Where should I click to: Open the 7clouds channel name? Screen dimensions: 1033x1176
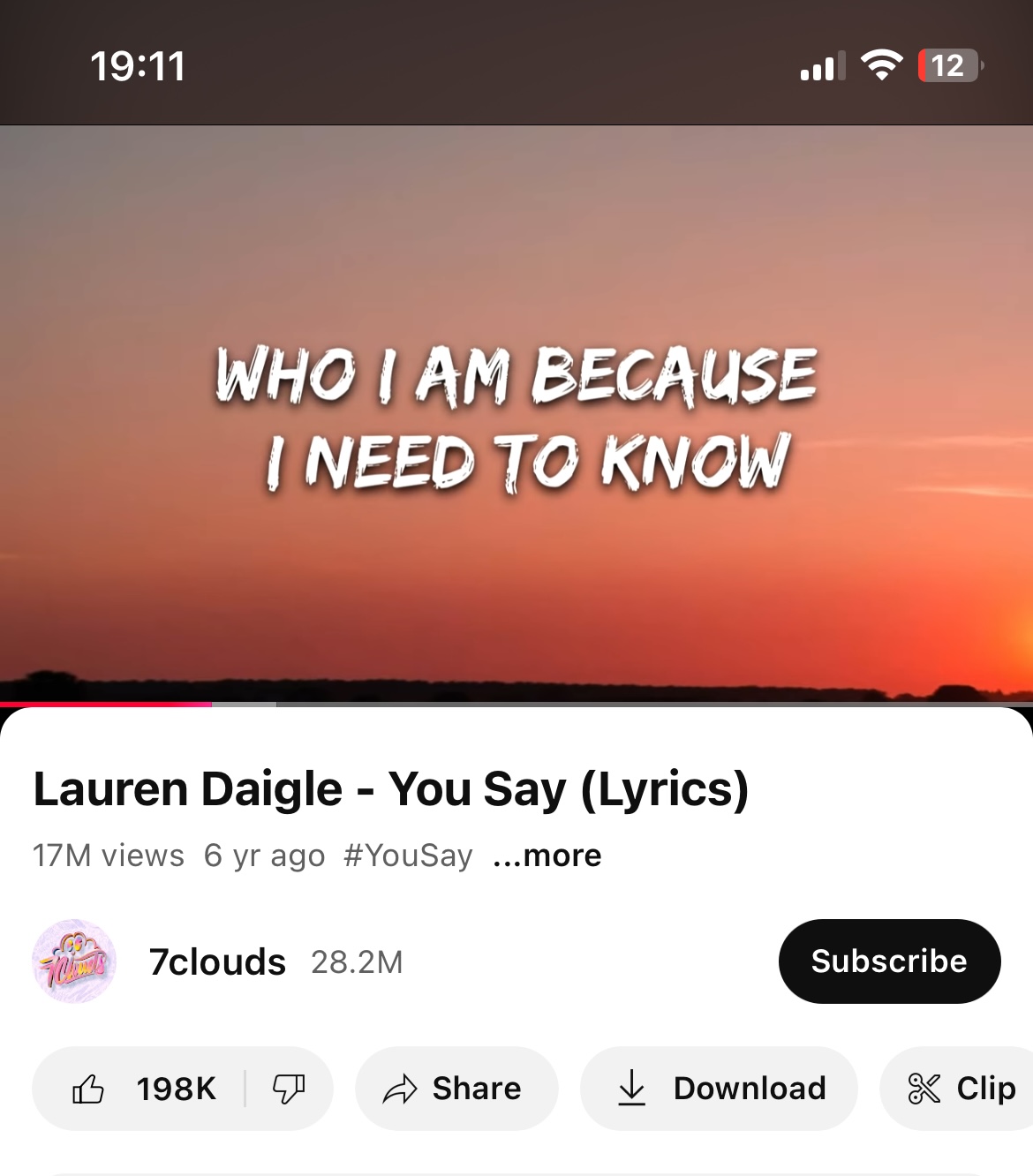(217, 961)
